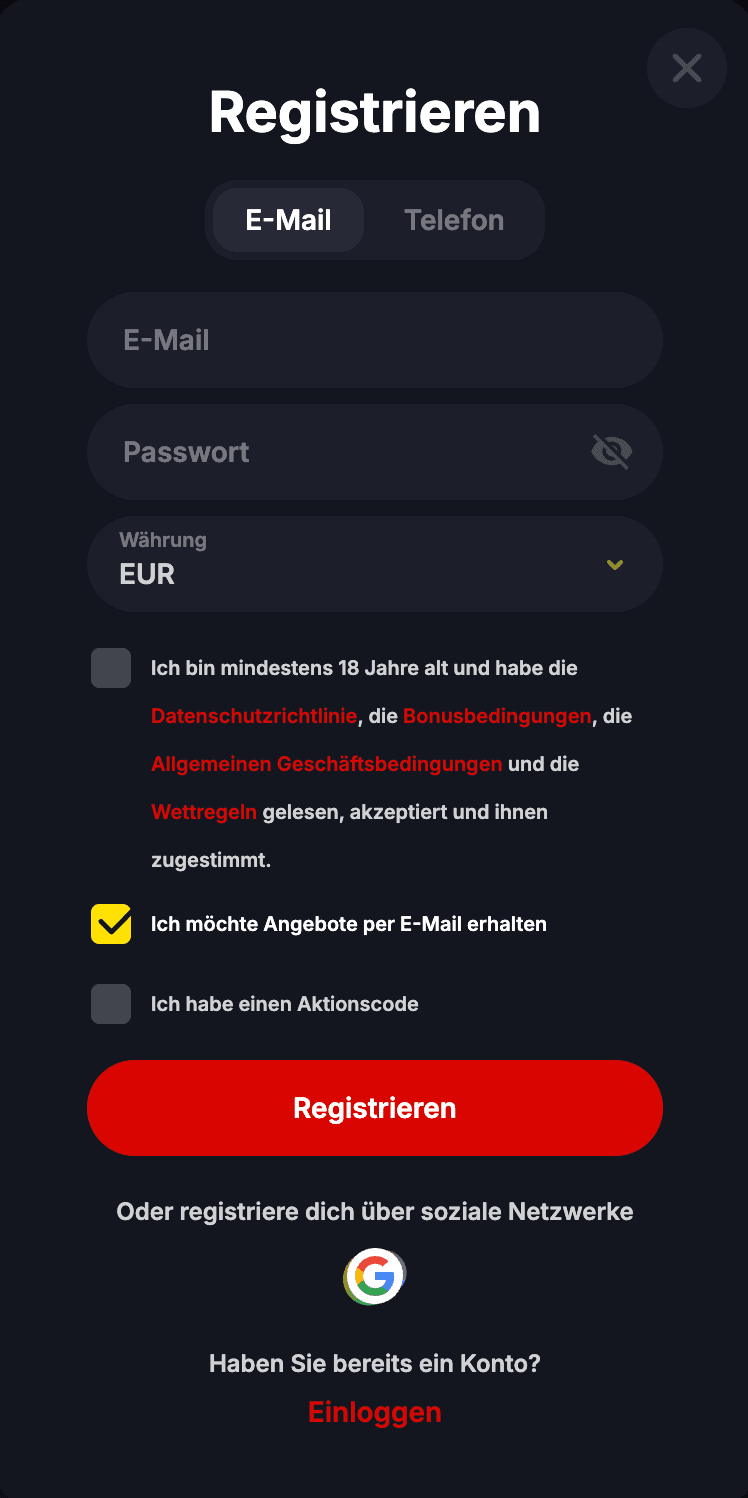Check the 18 years age confirmation checkbox

110,668
